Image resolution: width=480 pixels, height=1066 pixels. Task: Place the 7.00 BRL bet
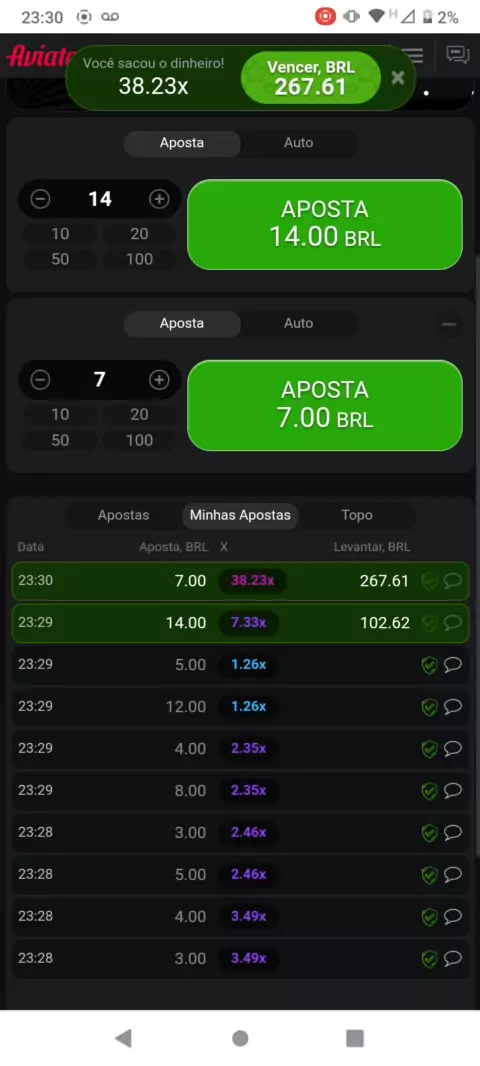click(325, 405)
